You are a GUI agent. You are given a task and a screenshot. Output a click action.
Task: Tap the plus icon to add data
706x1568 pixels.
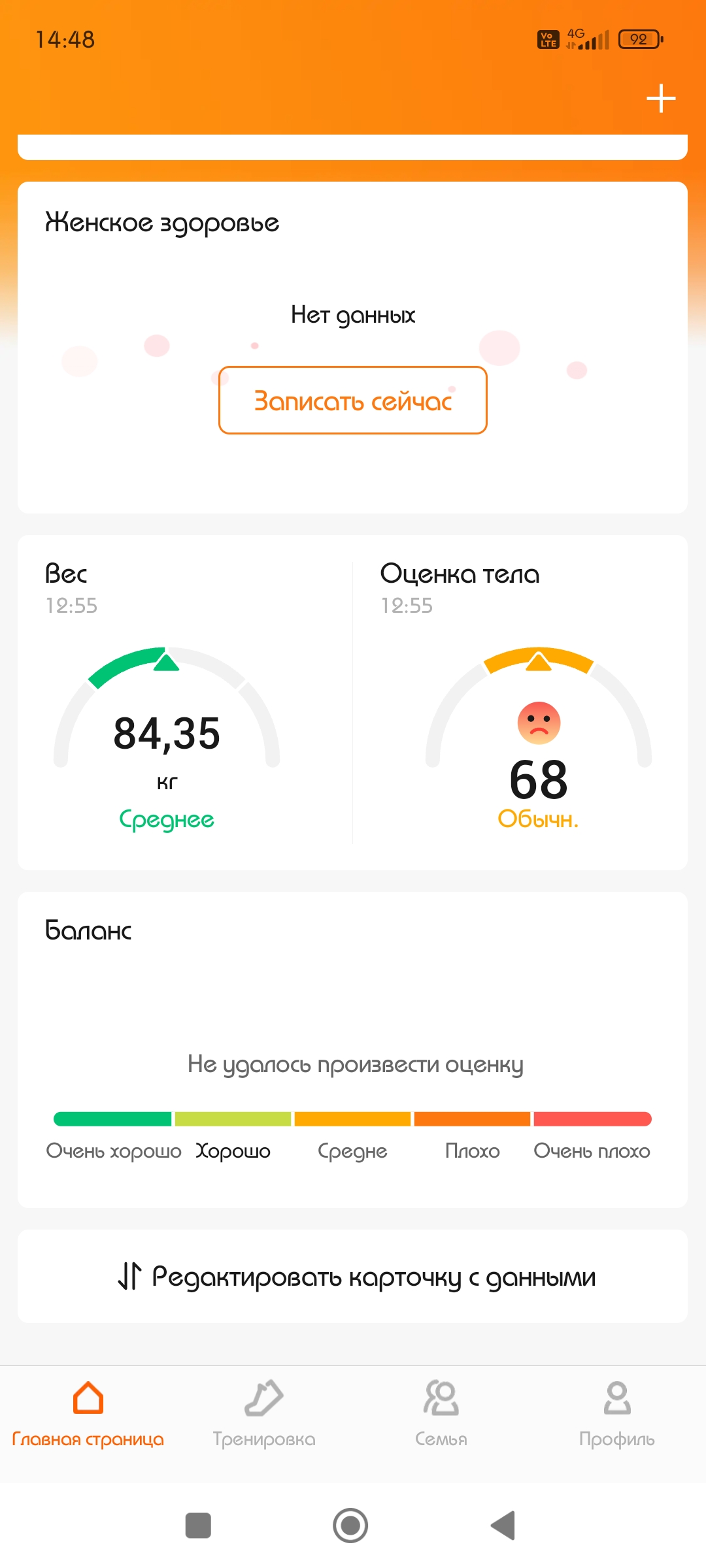pyautogui.click(x=661, y=99)
